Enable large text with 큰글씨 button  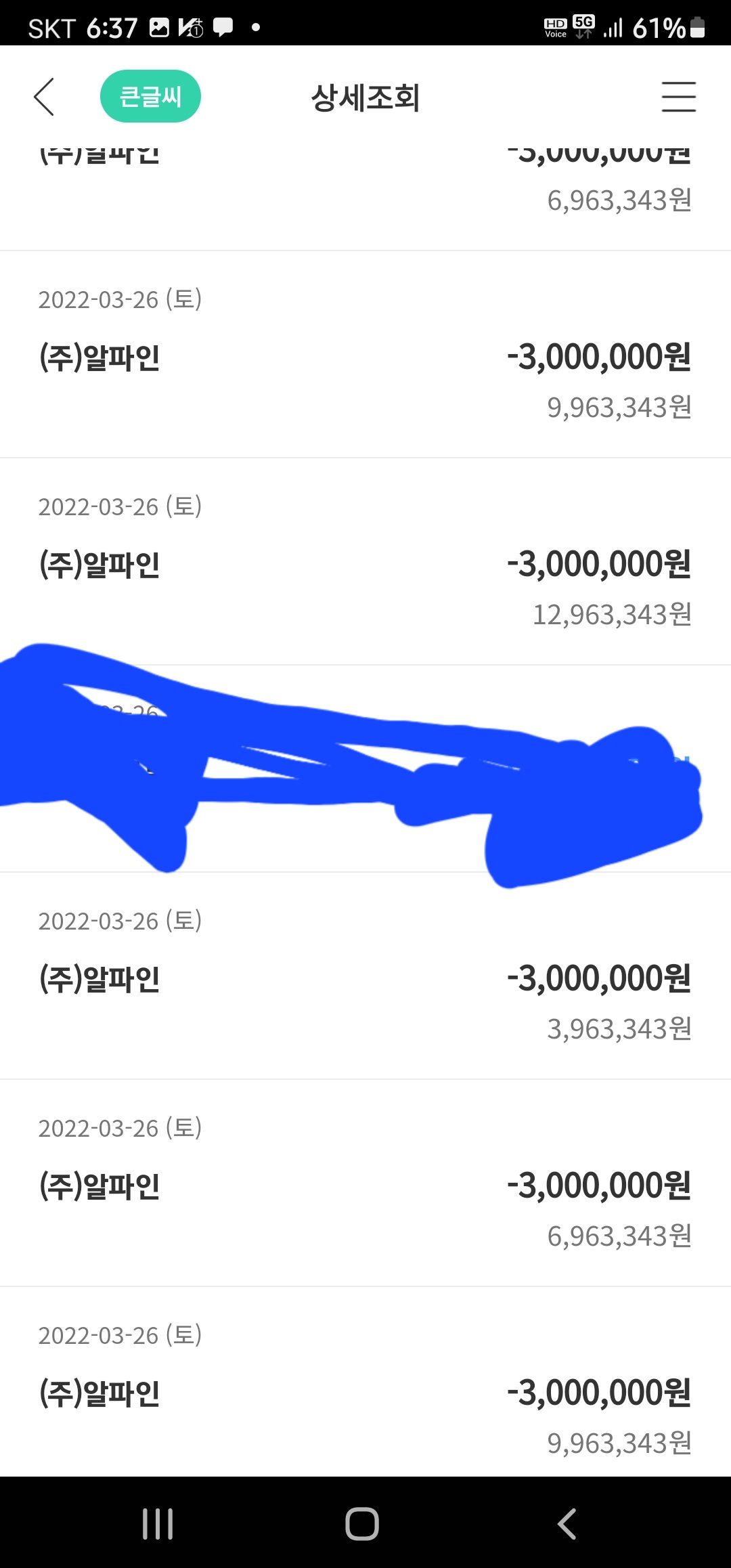click(x=150, y=96)
